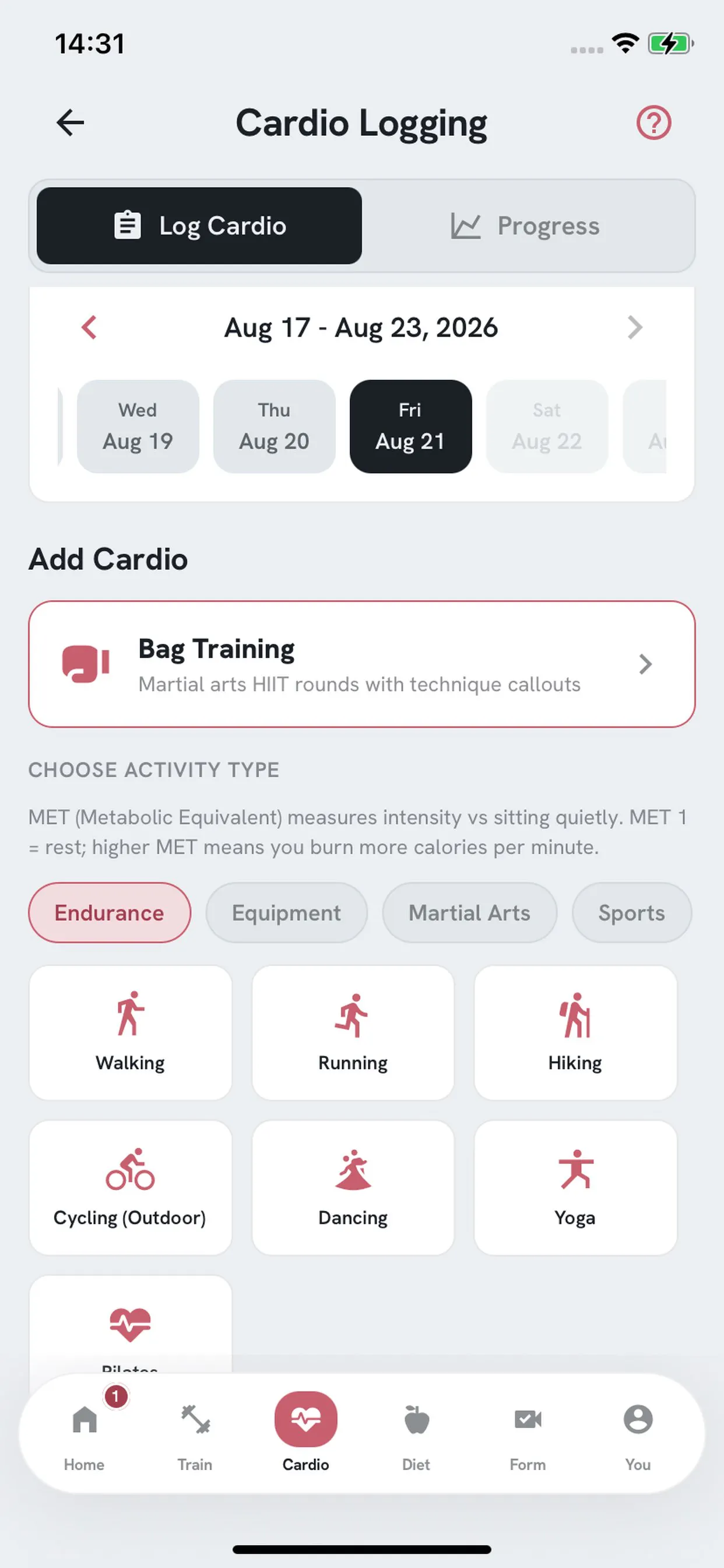
Task: Select Wed Aug 19
Action: coord(138,426)
